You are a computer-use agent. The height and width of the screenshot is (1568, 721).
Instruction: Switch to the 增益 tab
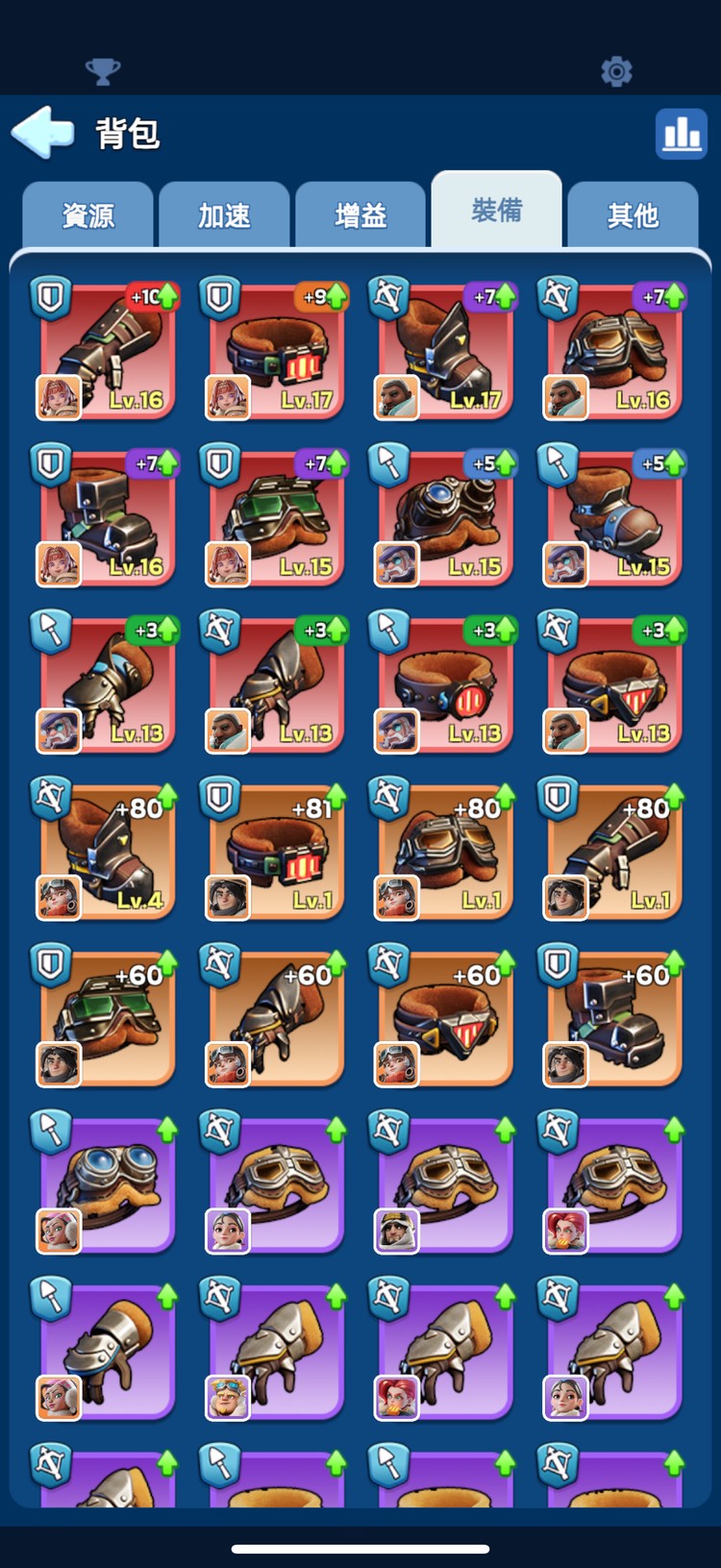coord(360,215)
